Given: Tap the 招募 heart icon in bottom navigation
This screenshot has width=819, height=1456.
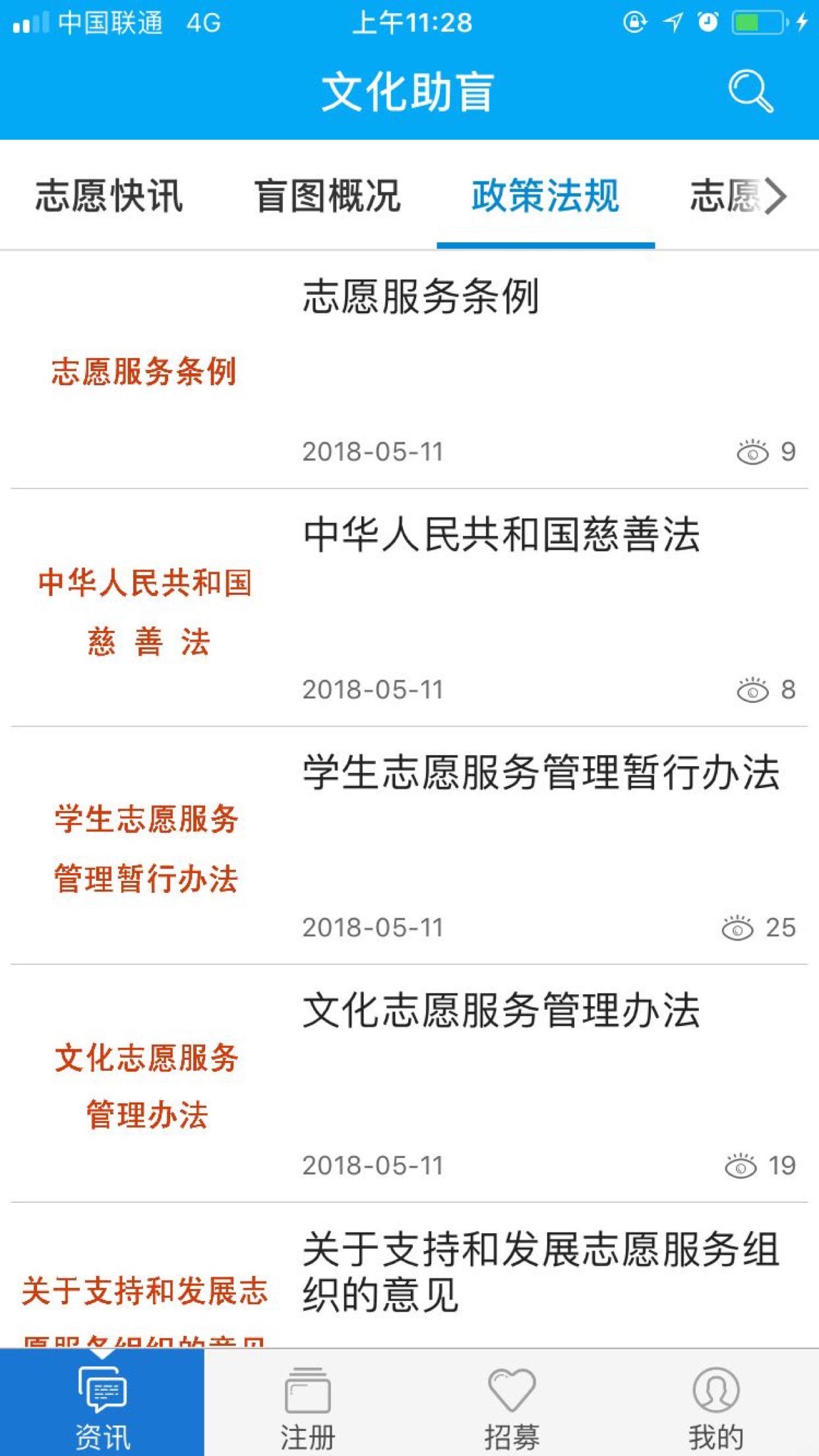Looking at the screenshot, I should (x=512, y=1385).
